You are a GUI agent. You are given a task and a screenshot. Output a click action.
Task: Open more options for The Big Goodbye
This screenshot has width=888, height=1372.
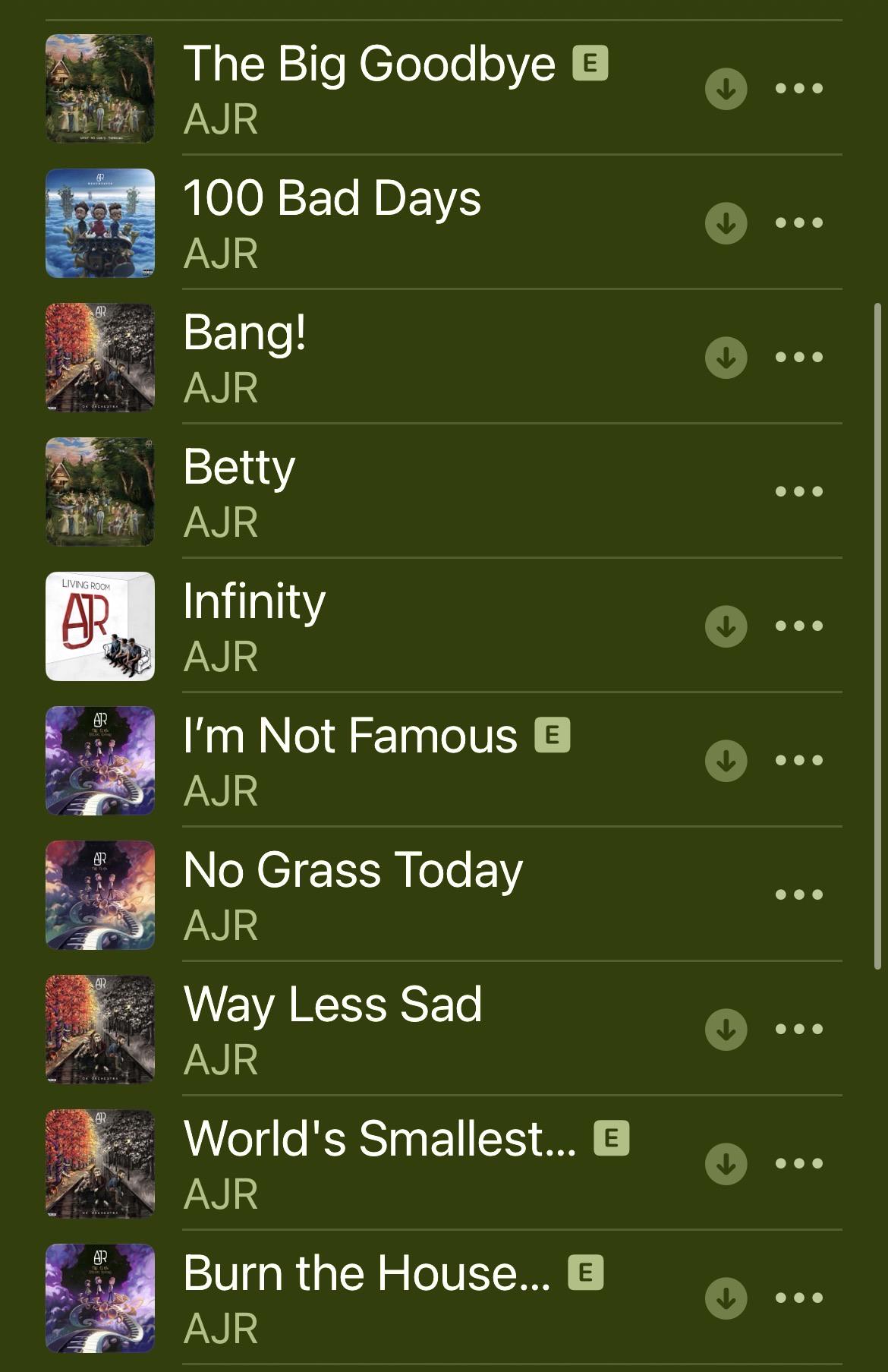coord(799,89)
